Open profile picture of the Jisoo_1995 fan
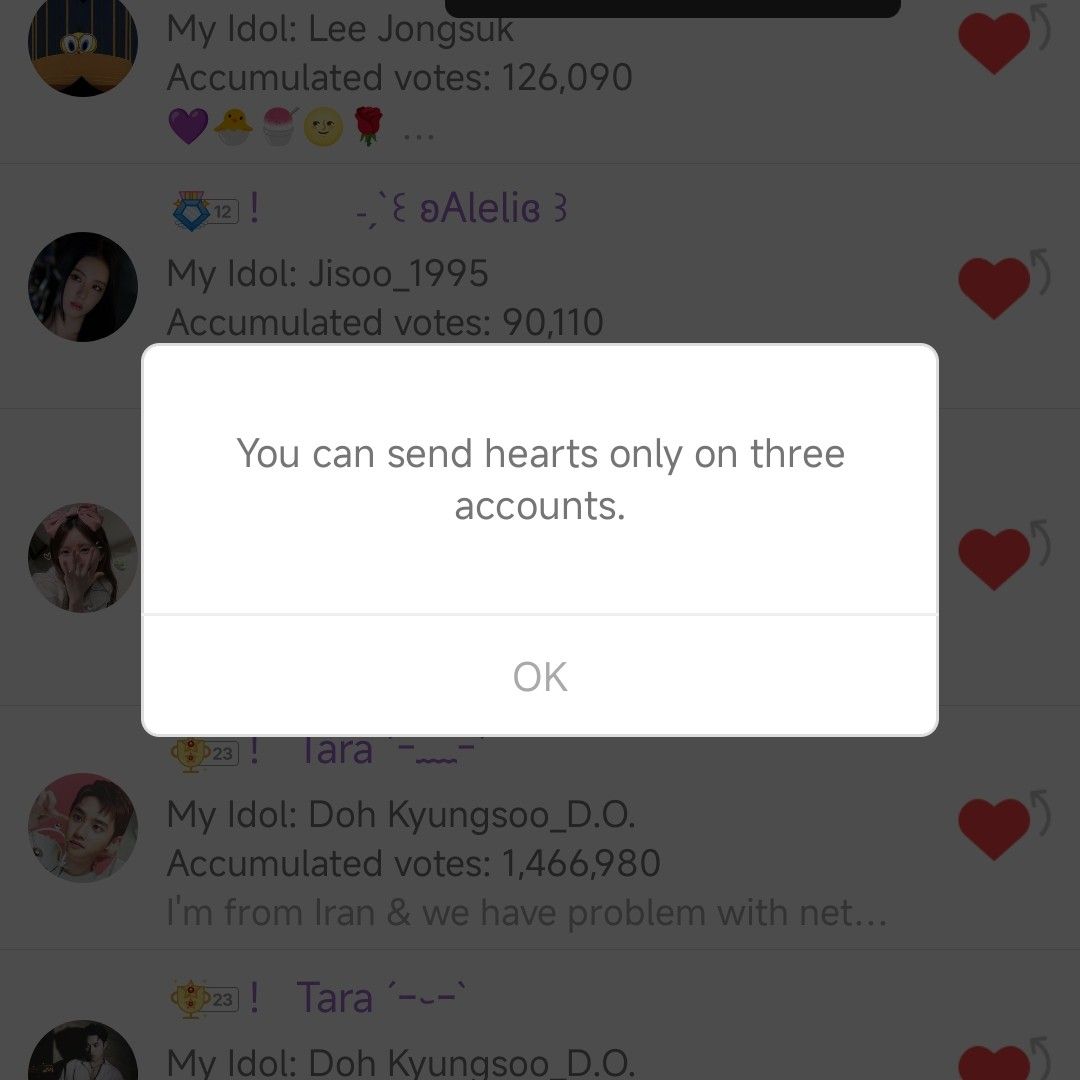 pos(82,286)
